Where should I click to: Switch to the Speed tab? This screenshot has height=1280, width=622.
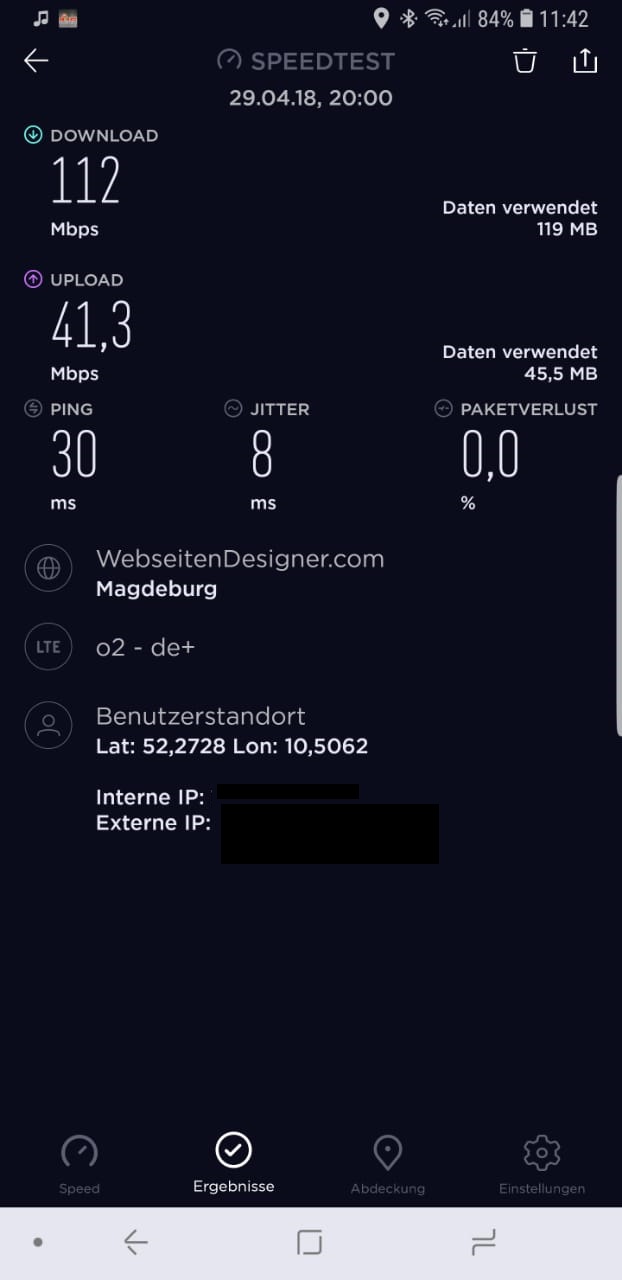pos(79,1165)
